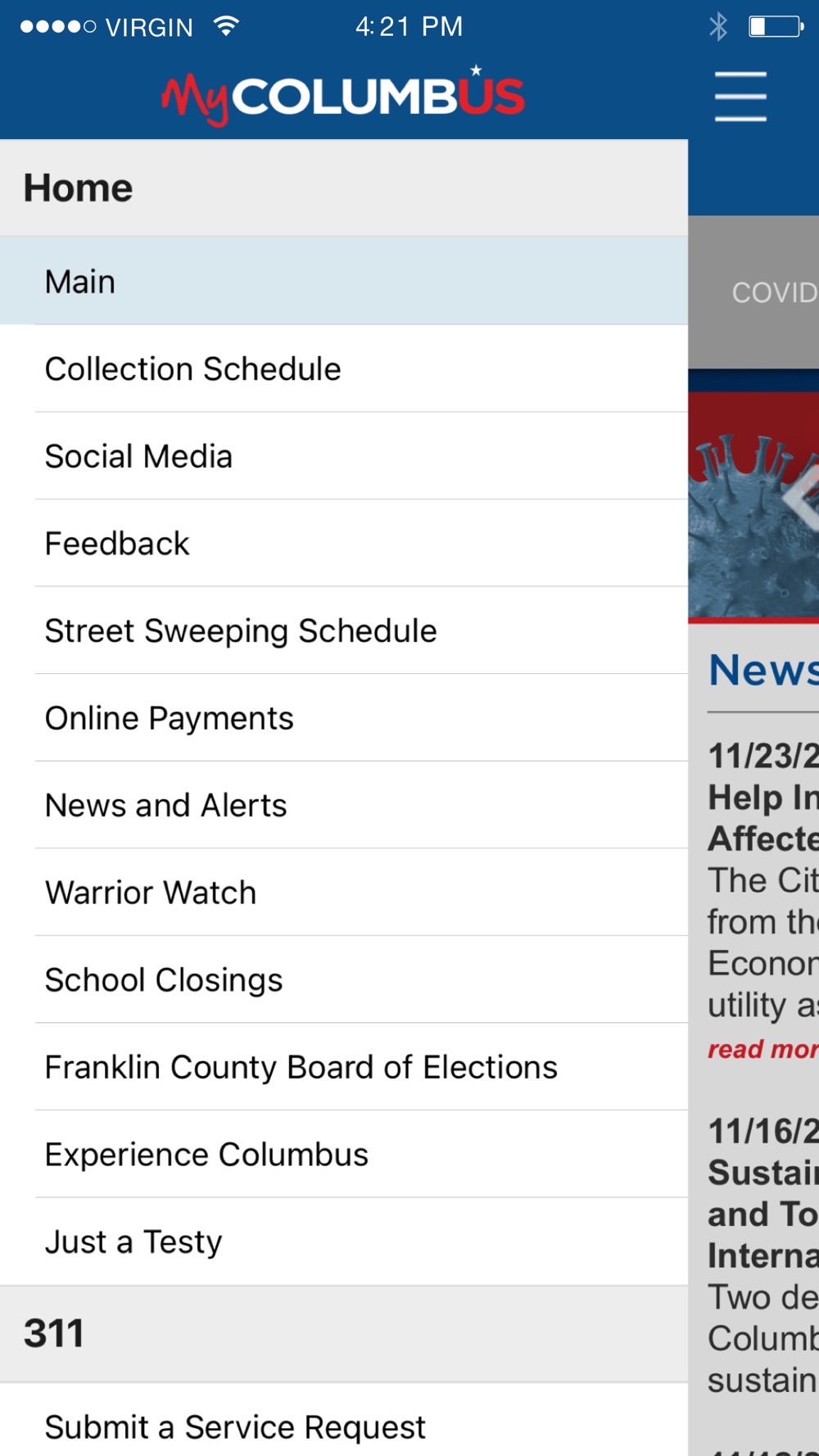Screen dimensions: 819x1456
Task: Open Collection Schedule
Action: pos(344,369)
